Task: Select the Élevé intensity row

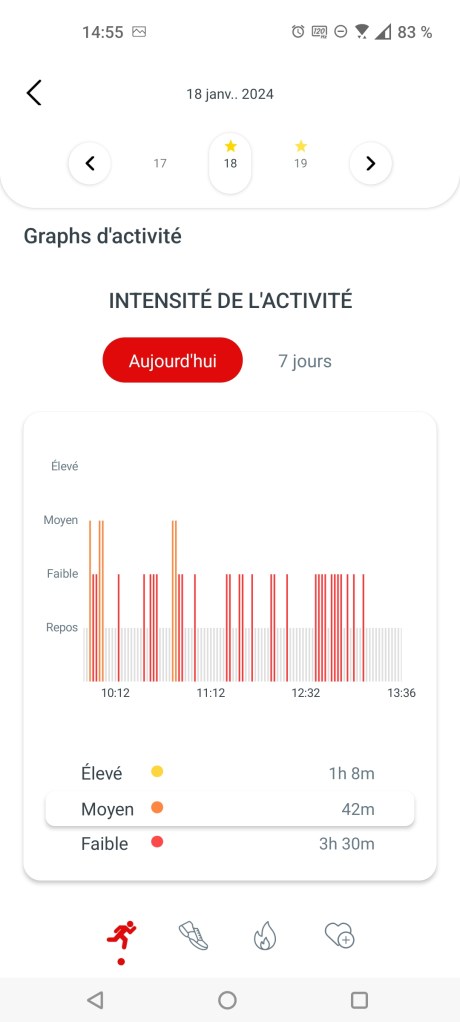Action: click(229, 774)
